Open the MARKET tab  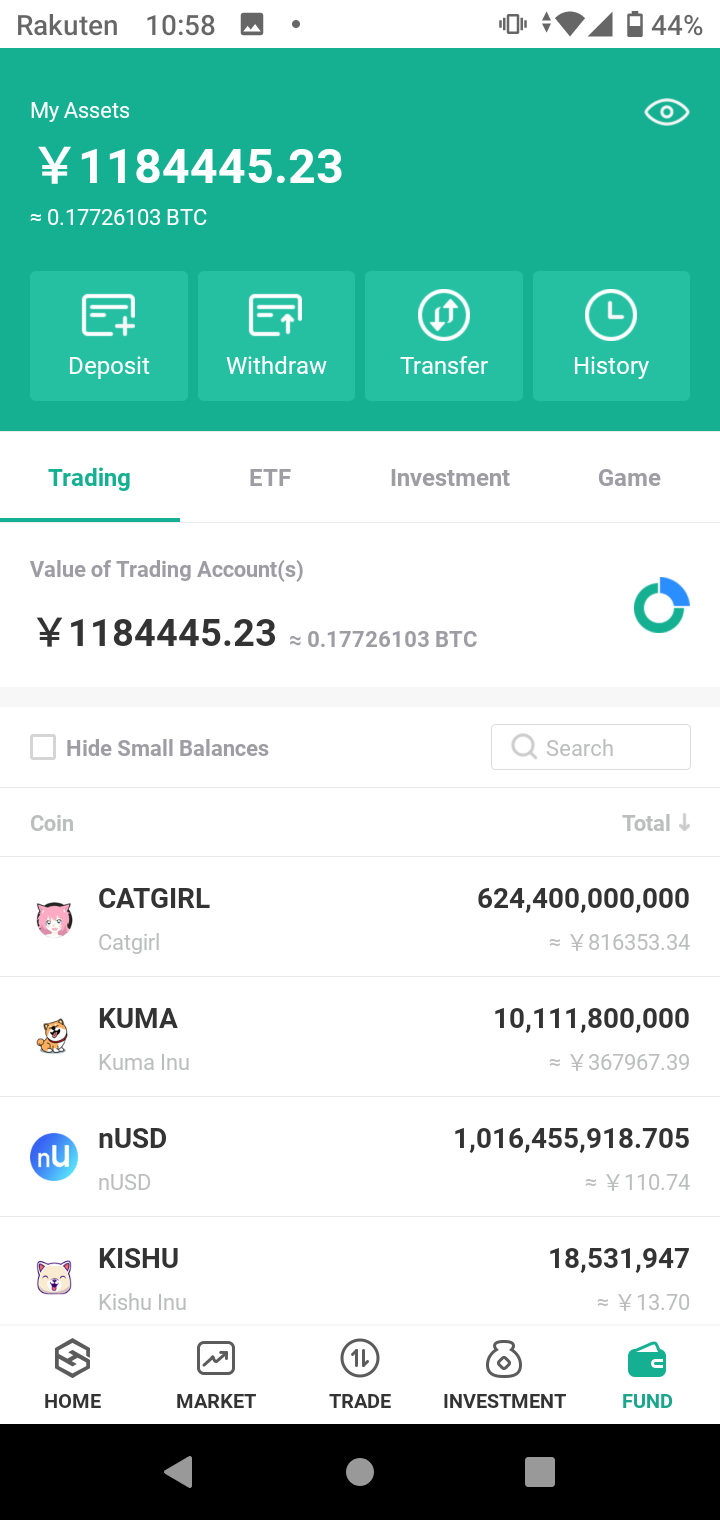click(216, 1375)
